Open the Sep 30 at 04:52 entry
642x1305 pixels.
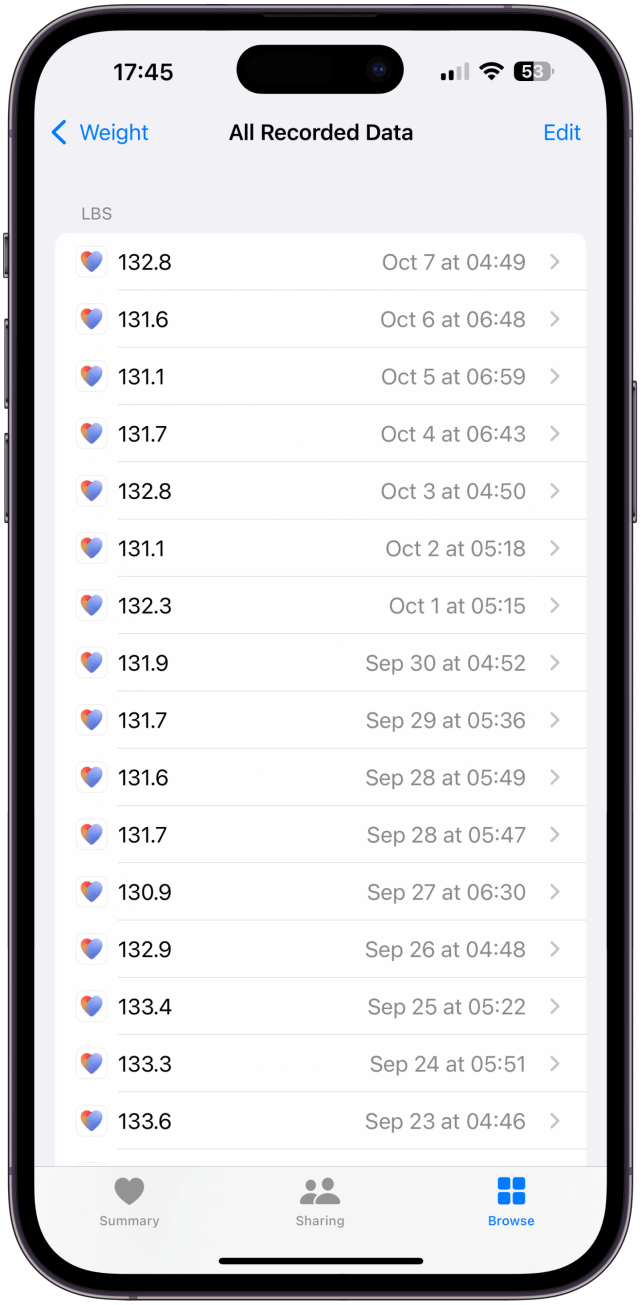pos(320,663)
